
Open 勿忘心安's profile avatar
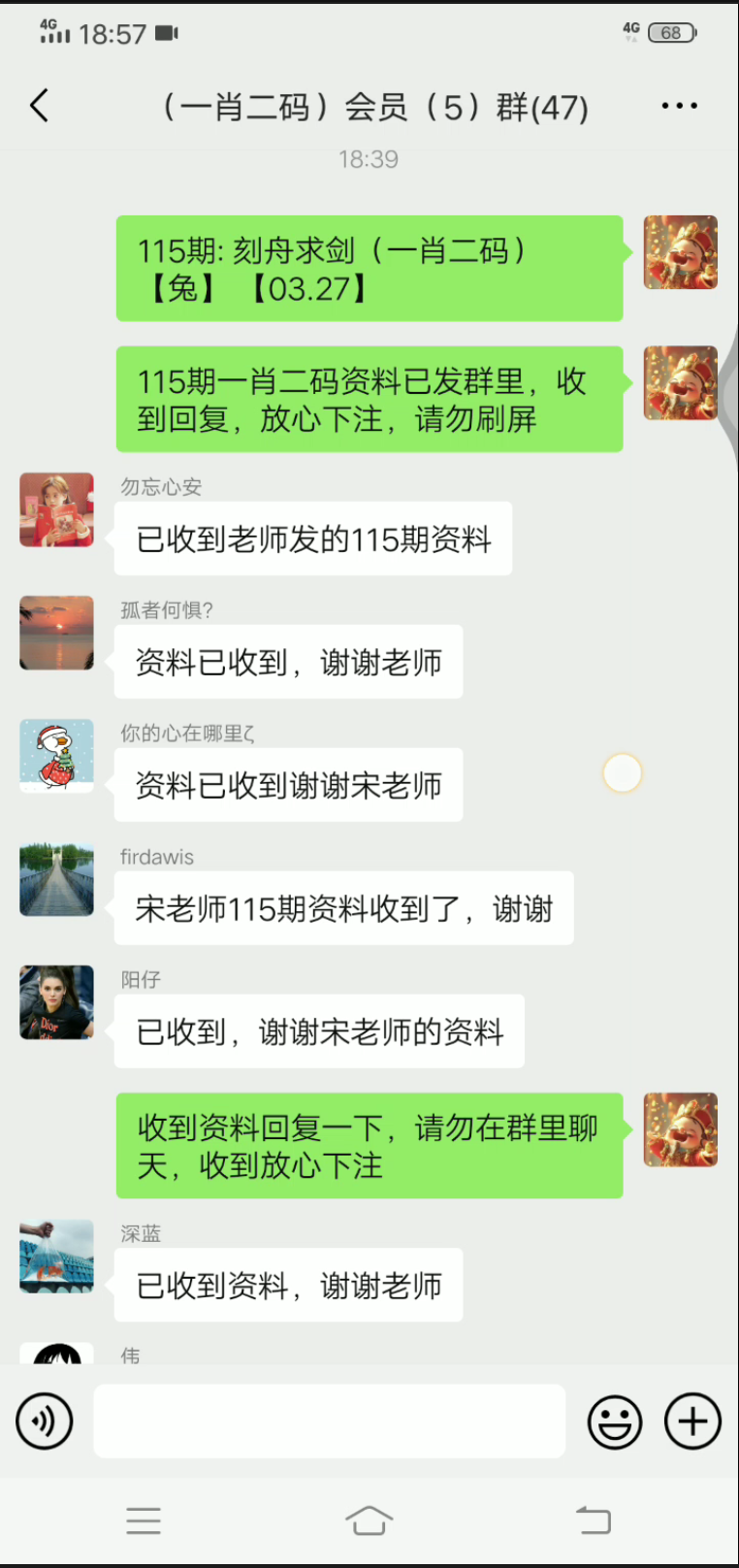point(57,510)
